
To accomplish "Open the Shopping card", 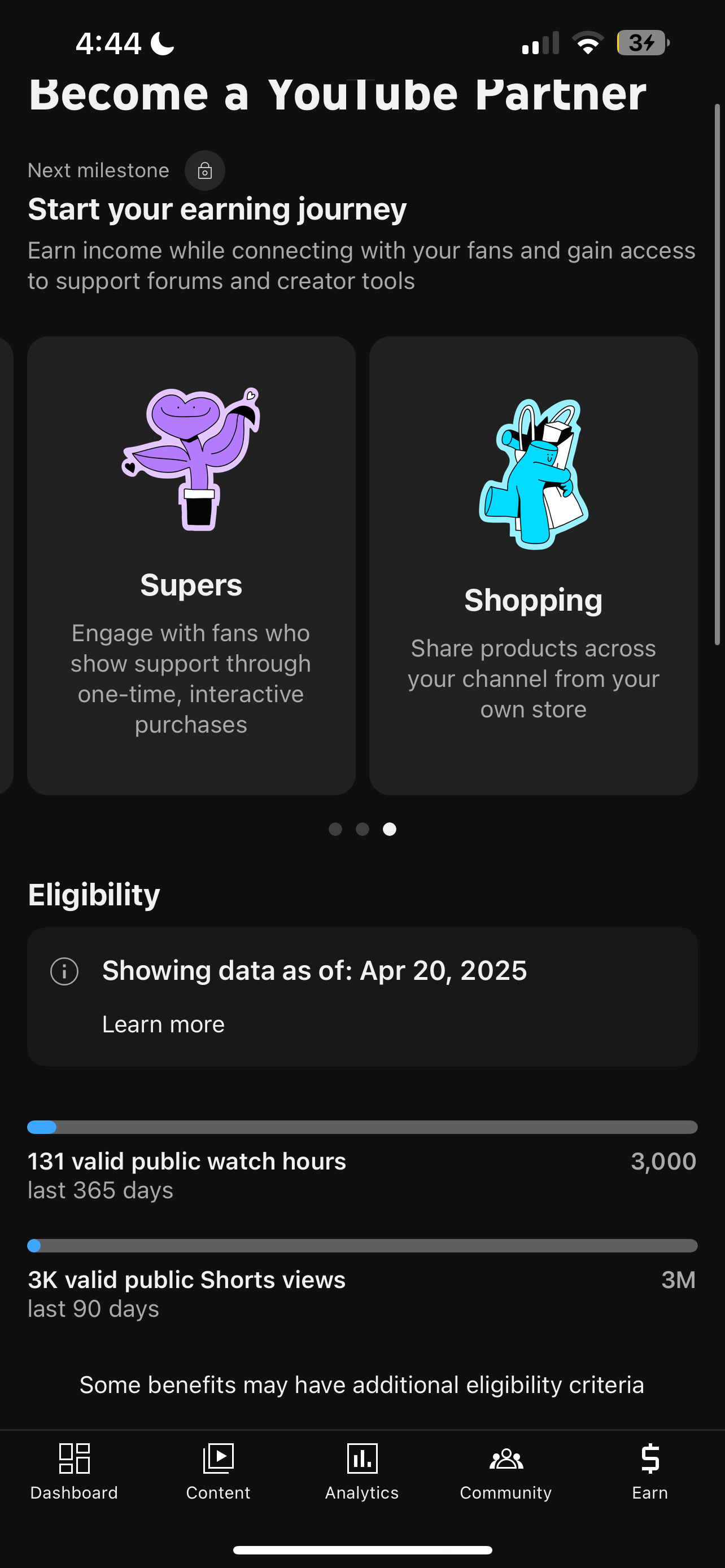I will (533, 566).
